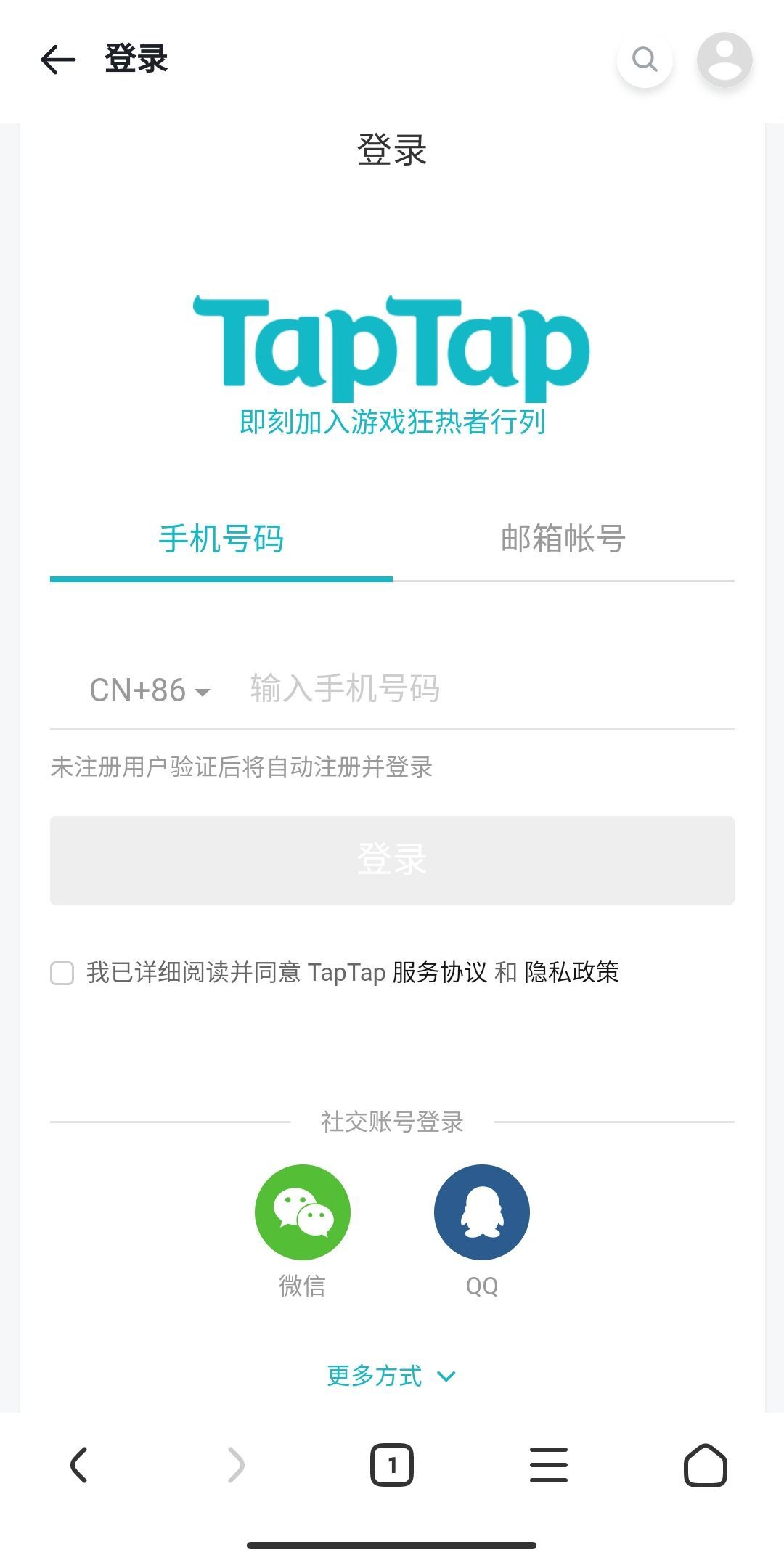784x1563 pixels.
Task: Log in with WeChat account
Action: coord(302,1211)
